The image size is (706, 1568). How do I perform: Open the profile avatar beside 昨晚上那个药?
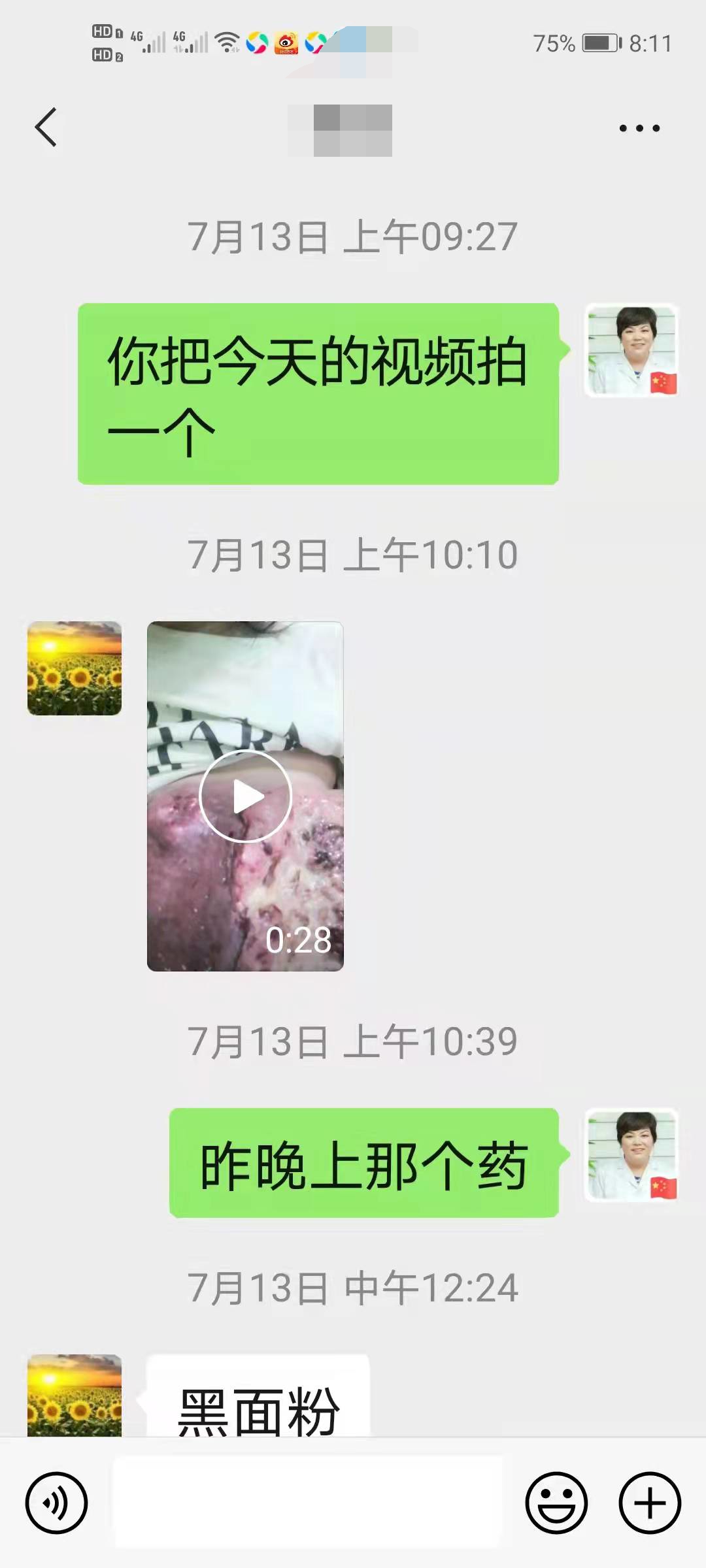(631, 1155)
